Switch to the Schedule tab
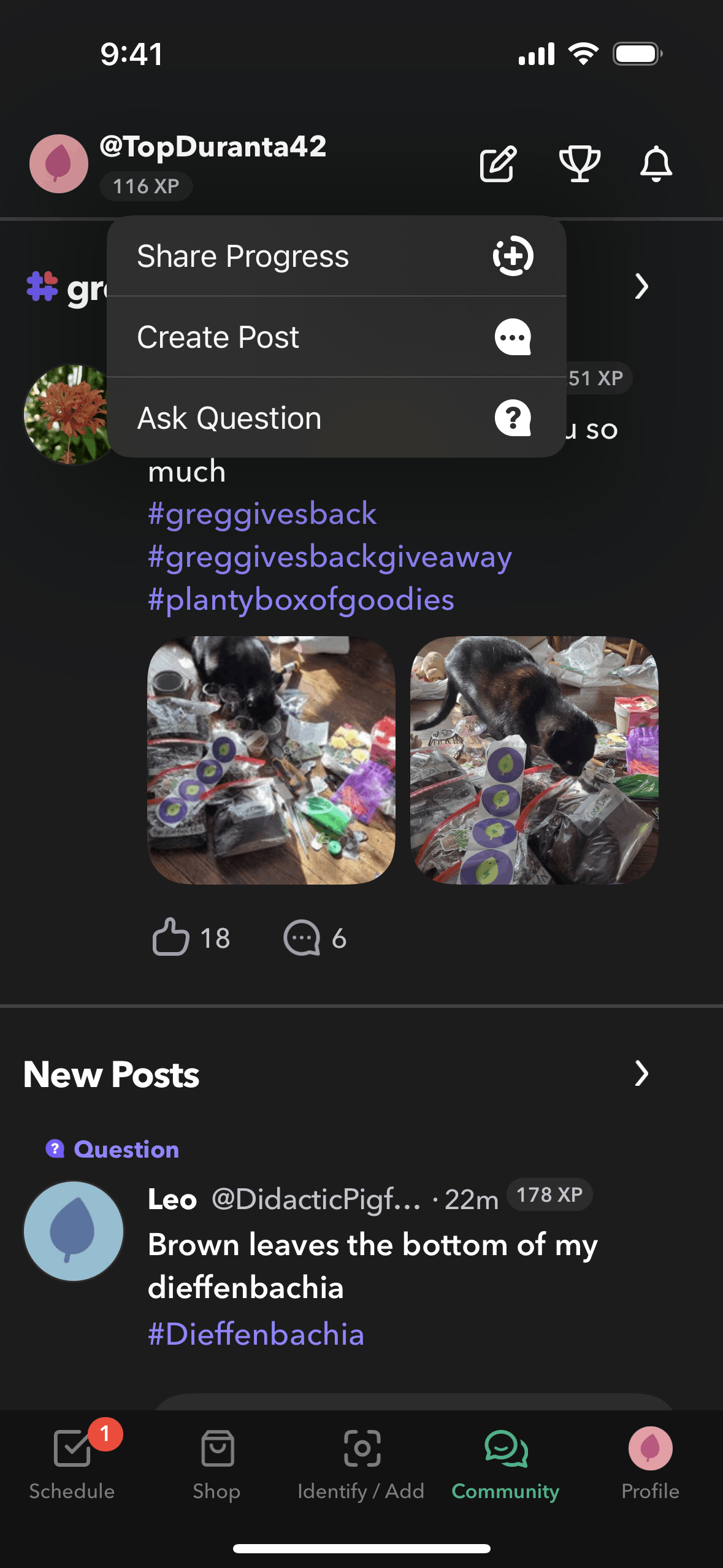Screen dimensions: 723x1568 pos(72,1463)
